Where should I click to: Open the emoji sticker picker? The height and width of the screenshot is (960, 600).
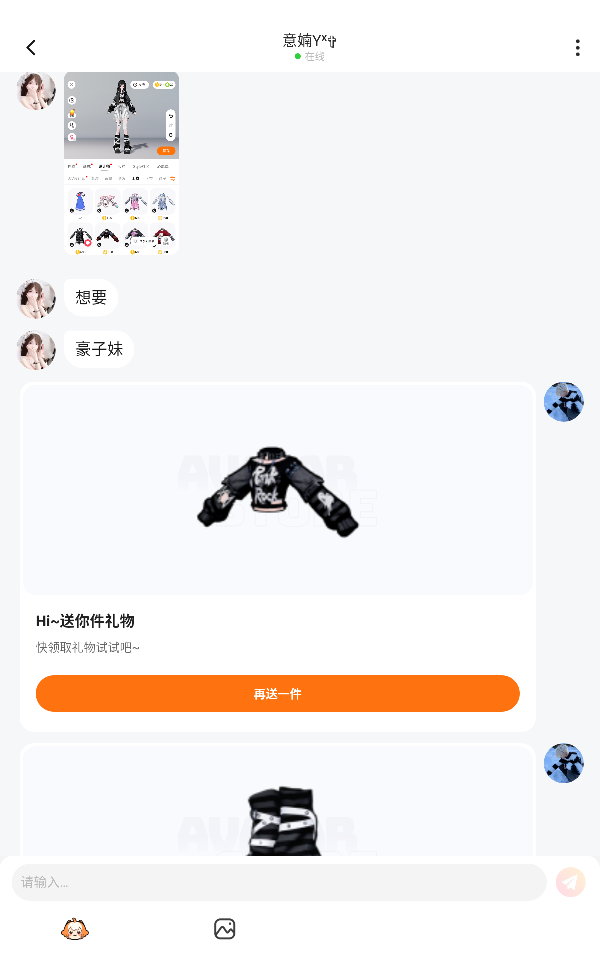coord(75,929)
